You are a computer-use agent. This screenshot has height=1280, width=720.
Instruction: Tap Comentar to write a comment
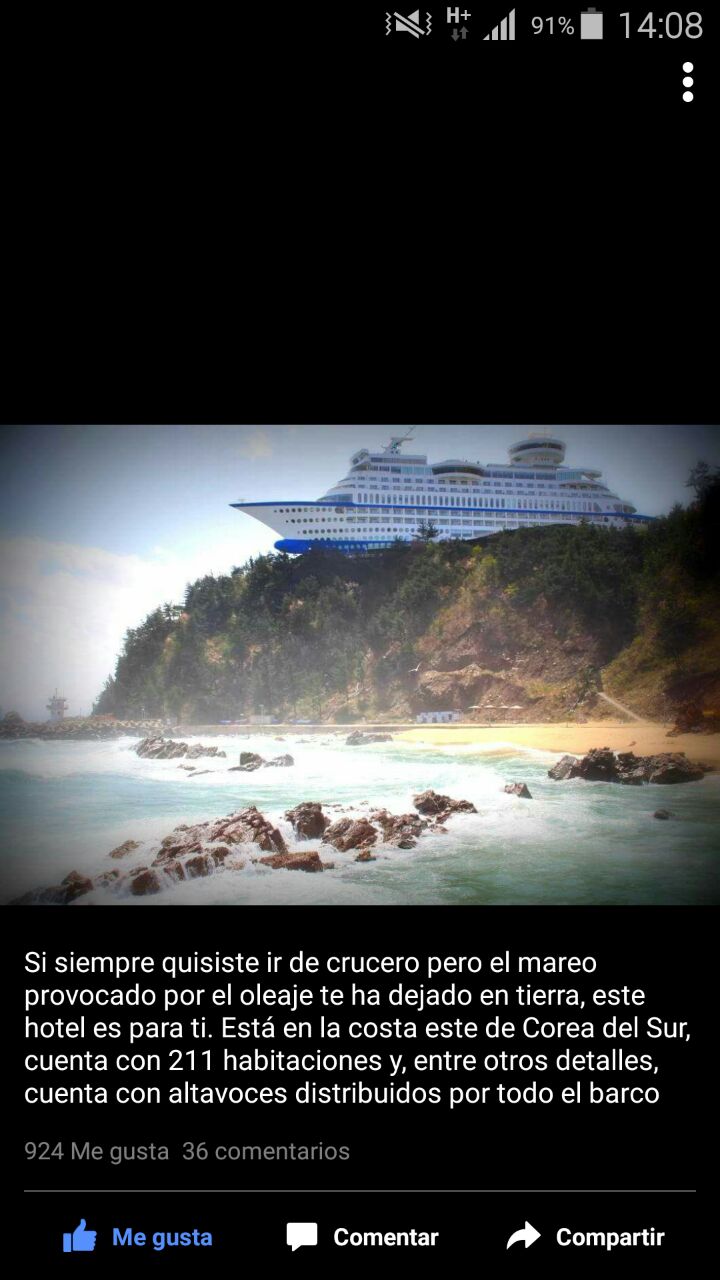(x=362, y=1237)
